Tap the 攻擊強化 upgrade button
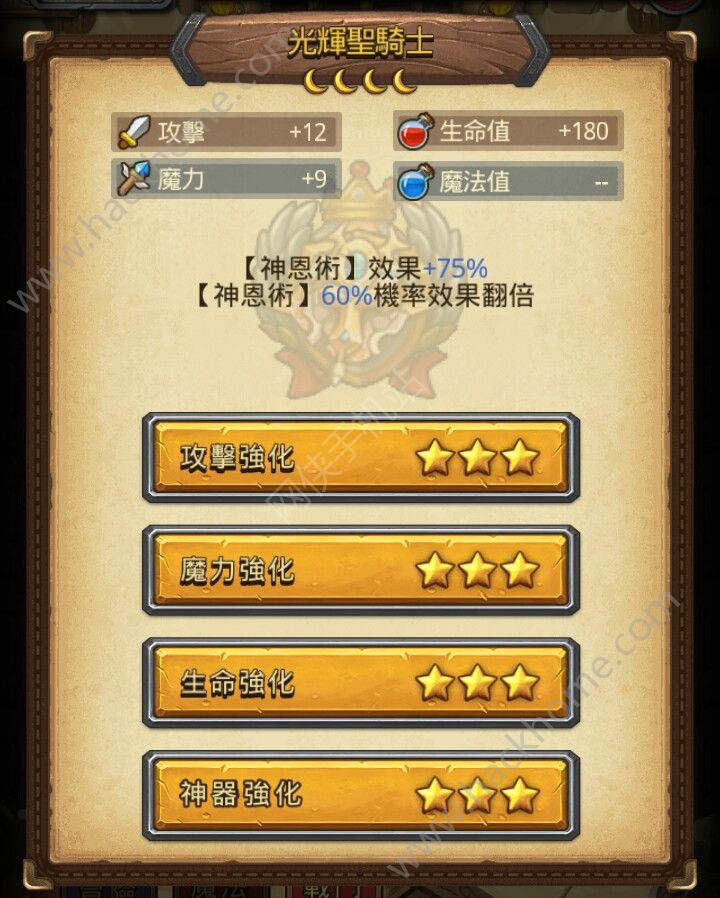This screenshot has height=898, width=720. (x=360, y=458)
